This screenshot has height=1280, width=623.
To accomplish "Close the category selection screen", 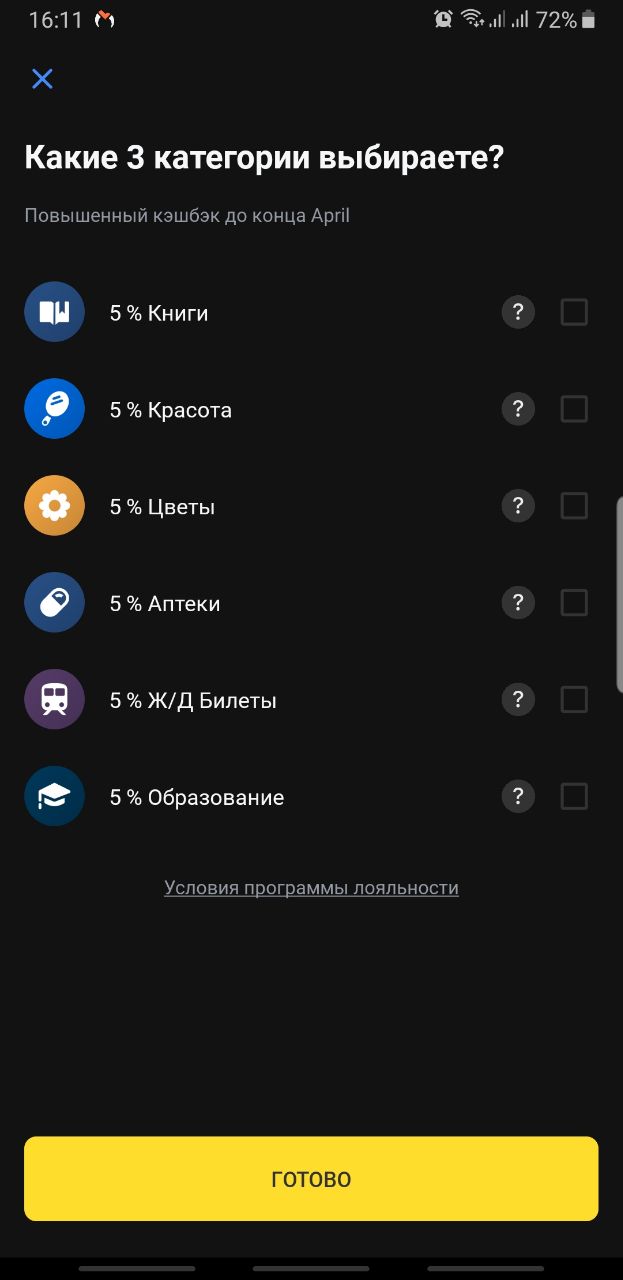I will [42, 79].
